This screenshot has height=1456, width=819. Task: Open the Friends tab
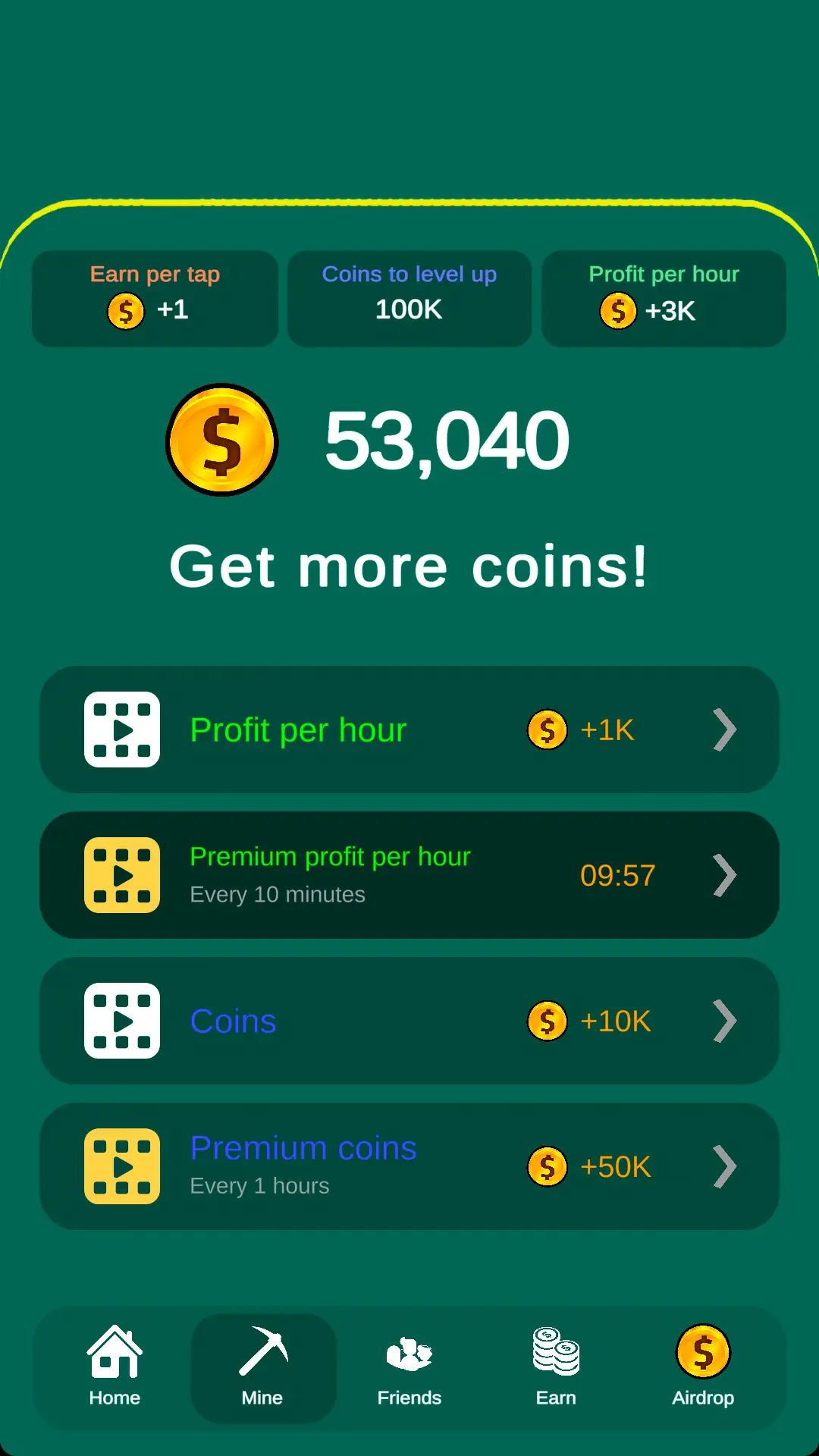click(x=409, y=1368)
